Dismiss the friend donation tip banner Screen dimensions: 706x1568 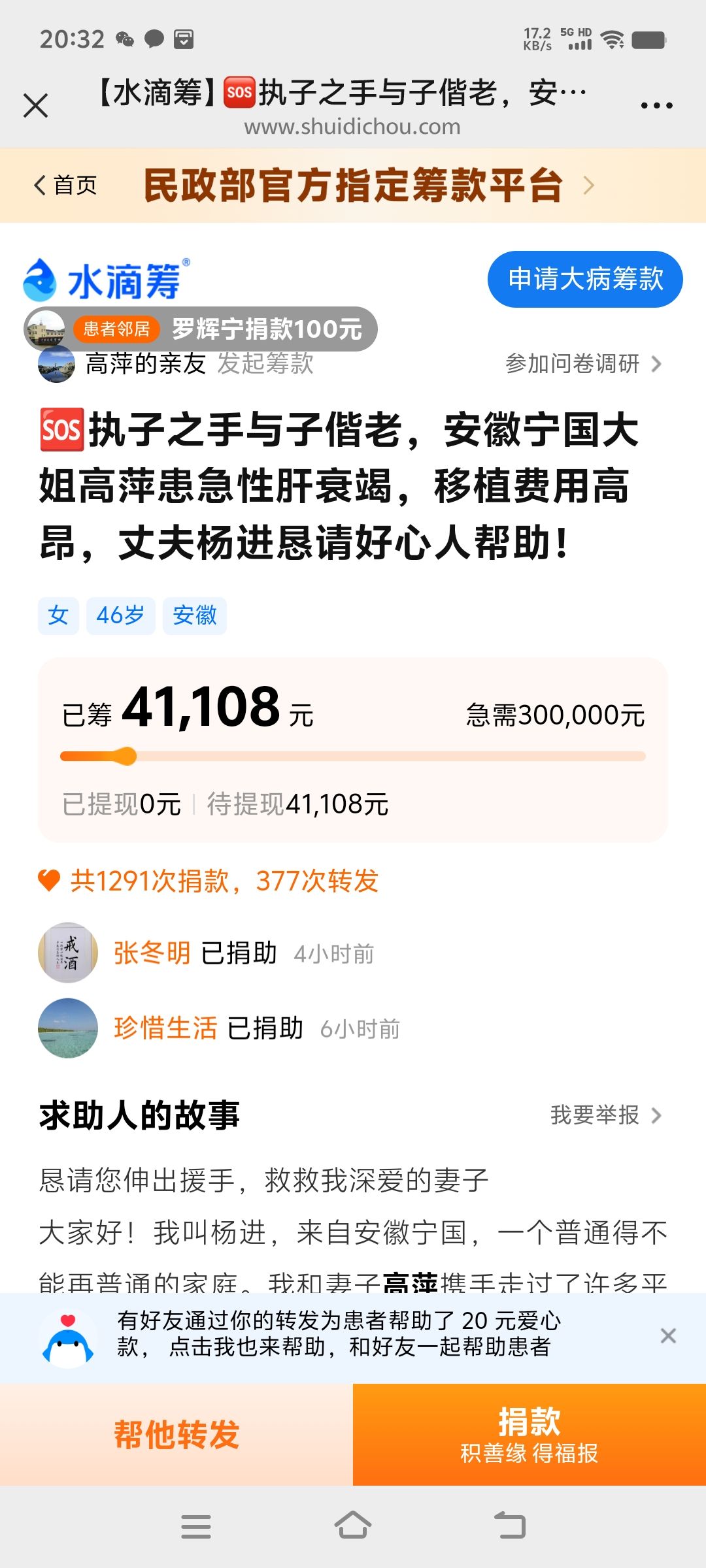point(667,1336)
